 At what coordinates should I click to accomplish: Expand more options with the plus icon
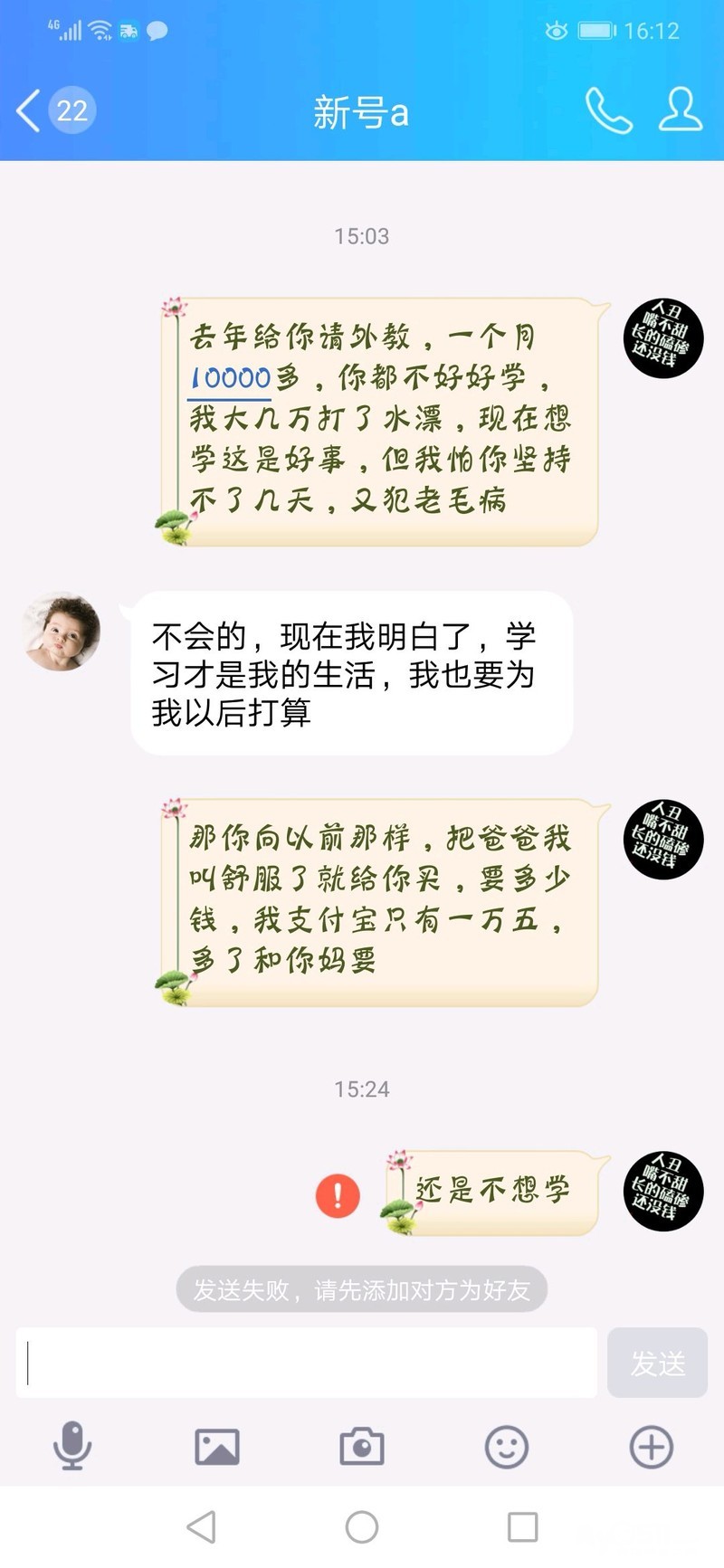coord(652,1446)
